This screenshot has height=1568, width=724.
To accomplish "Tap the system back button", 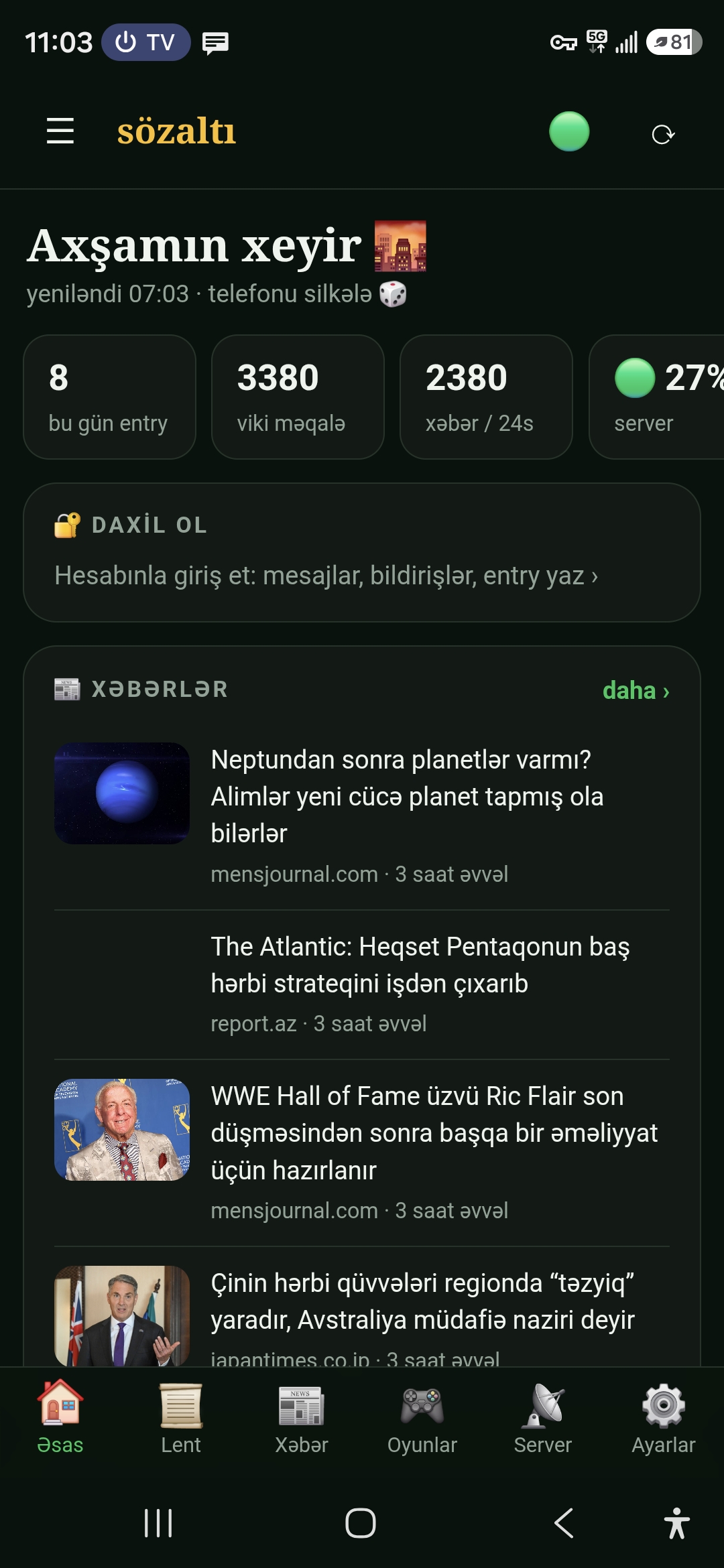I will [564, 1523].
